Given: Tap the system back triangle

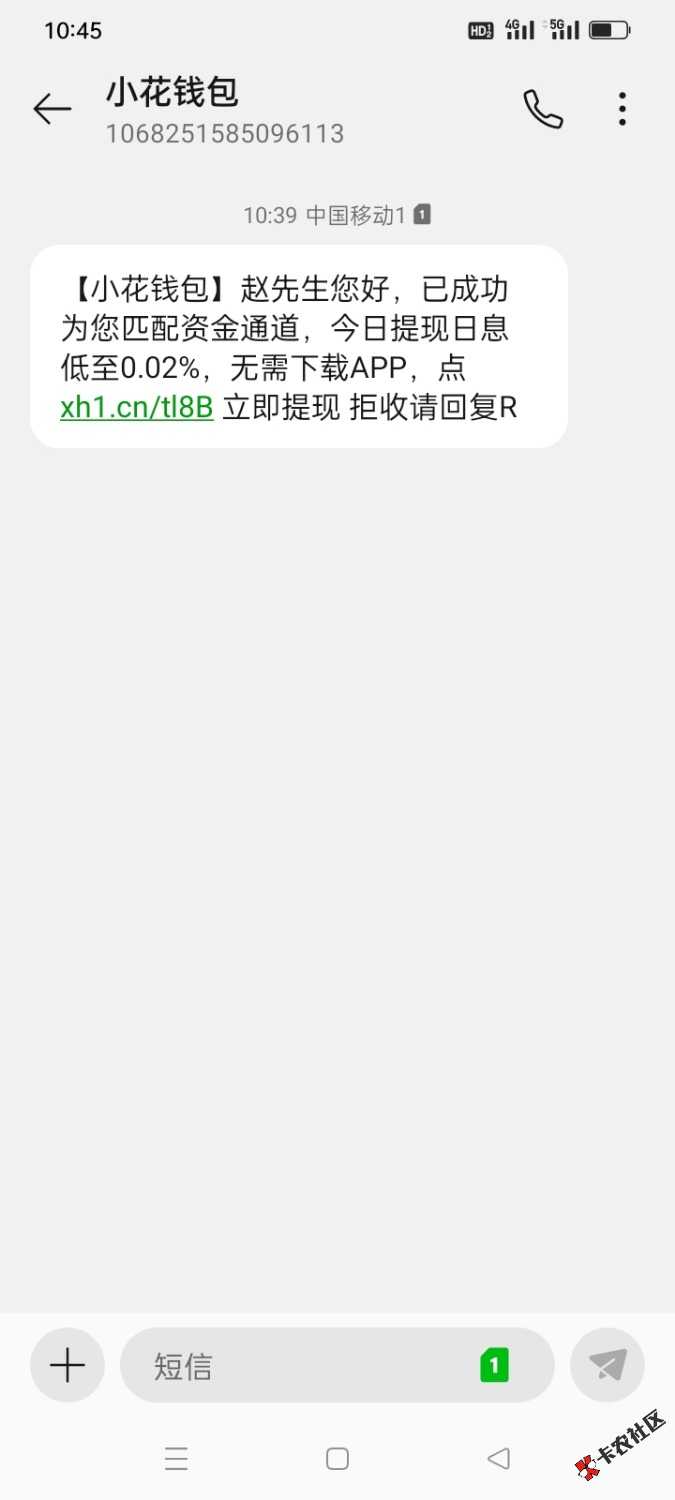Looking at the screenshot, I should click(498, 1459).
